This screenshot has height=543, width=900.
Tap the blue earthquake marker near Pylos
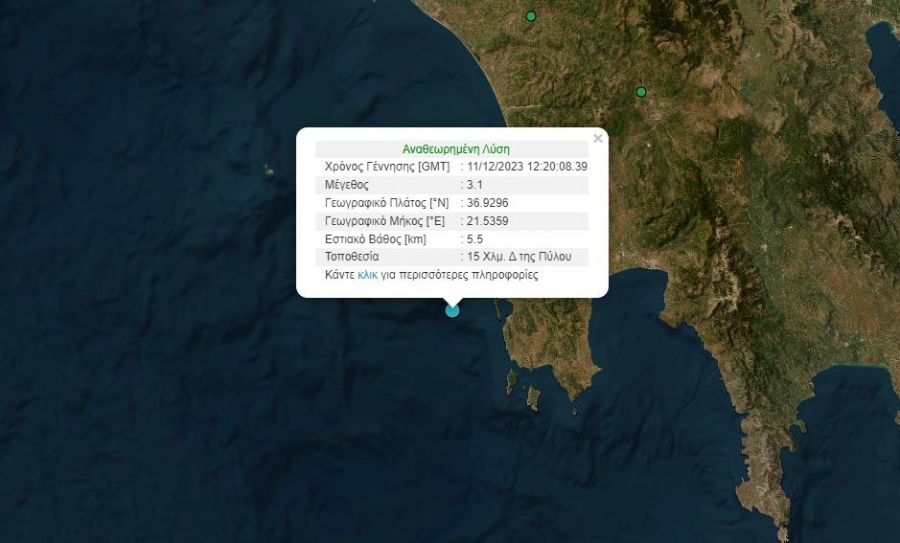(x=452, y=311)
